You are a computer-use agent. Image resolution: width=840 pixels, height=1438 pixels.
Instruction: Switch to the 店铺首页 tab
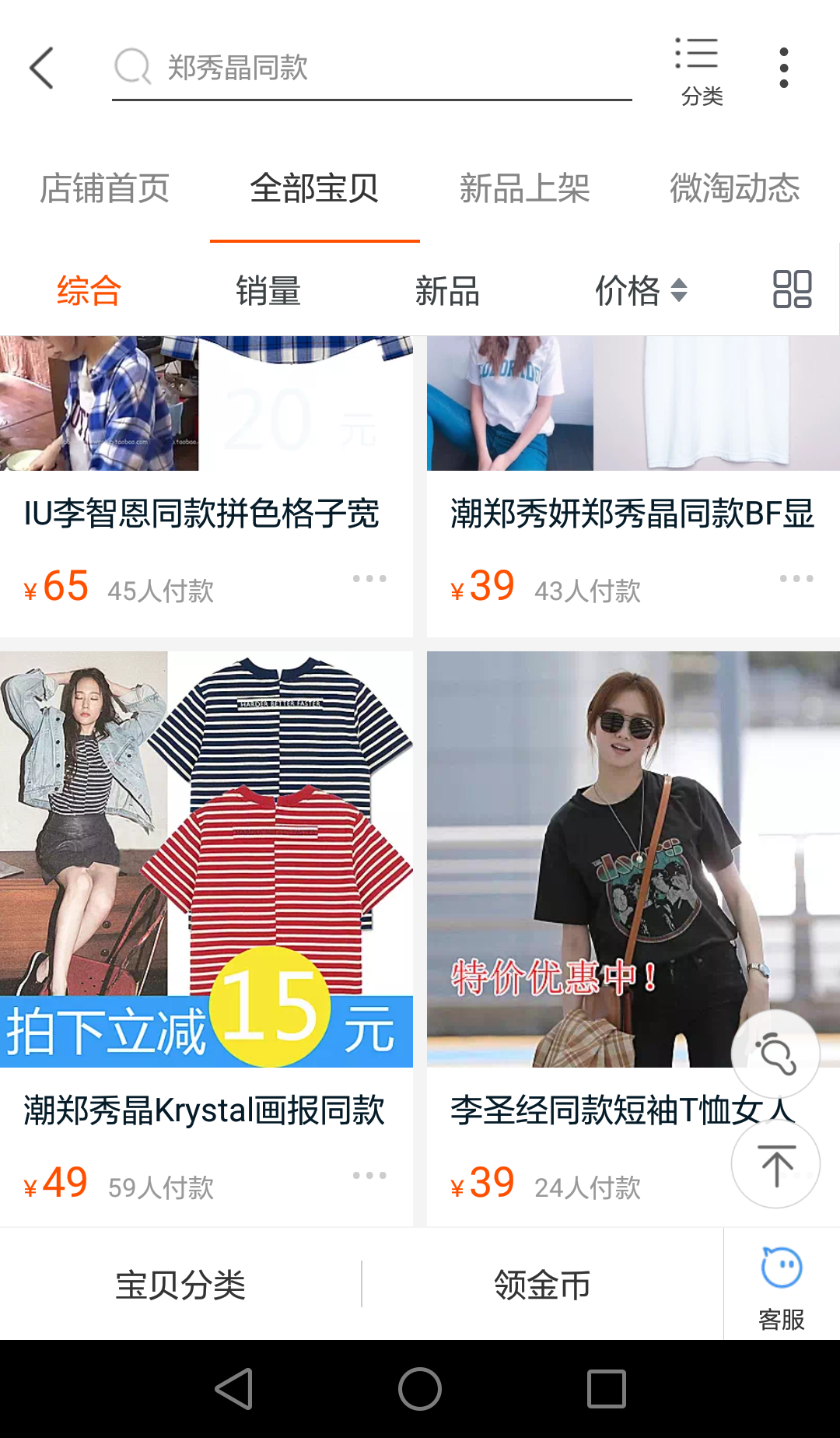click(x=105, y=189)
